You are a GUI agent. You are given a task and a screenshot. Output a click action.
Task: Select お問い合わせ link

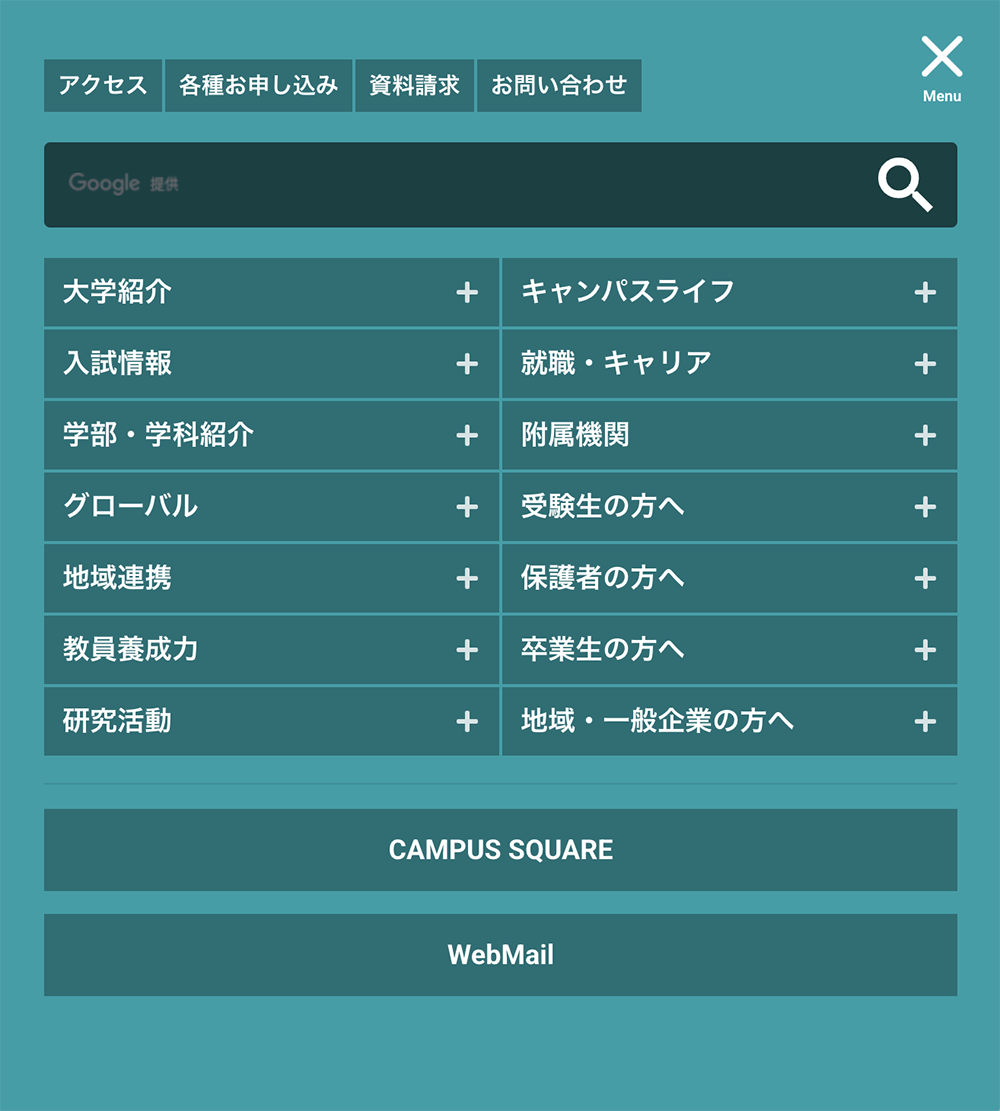click(x=559, y=86)
